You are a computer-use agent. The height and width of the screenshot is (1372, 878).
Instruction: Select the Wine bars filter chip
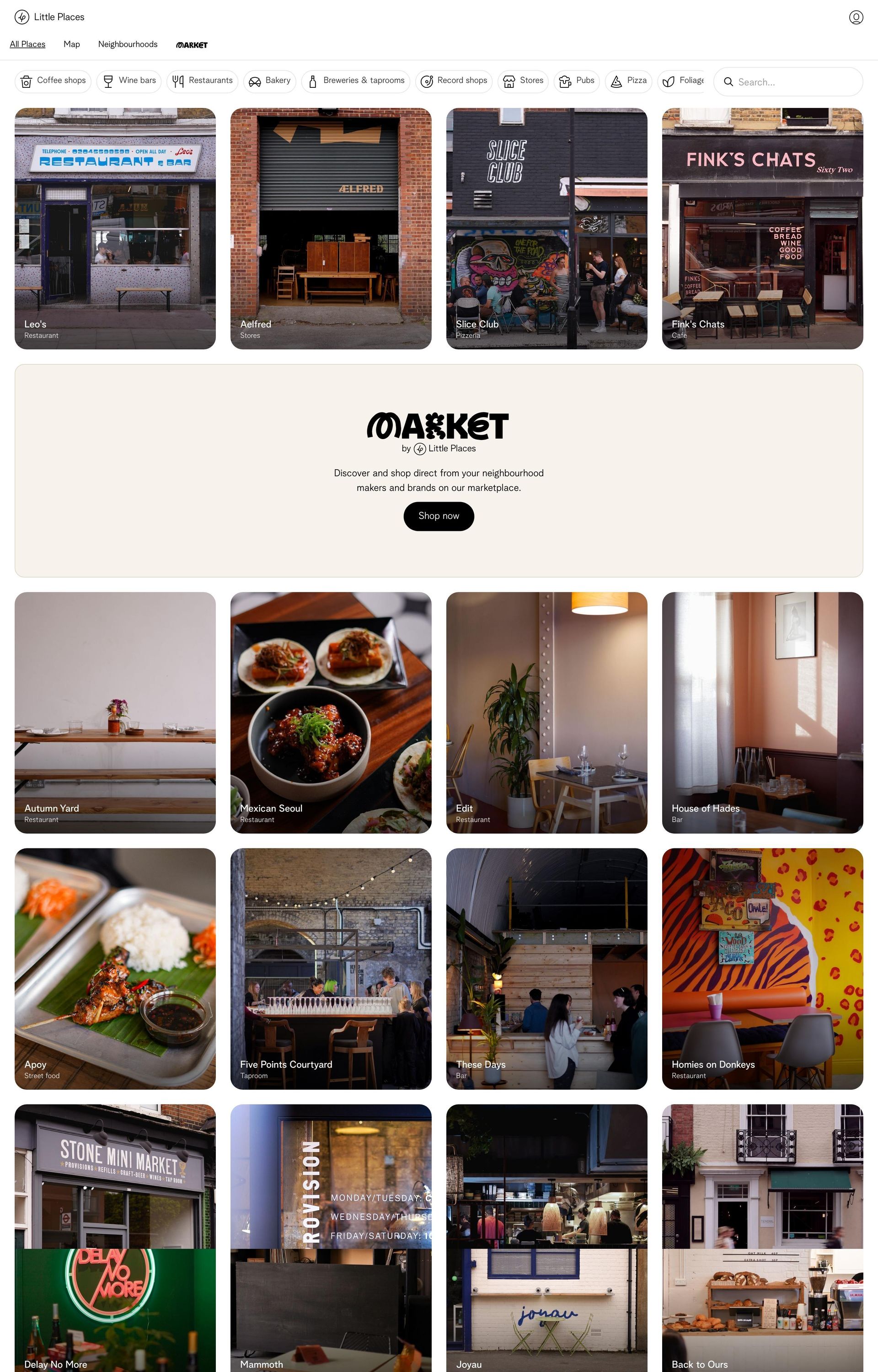coord(129,81)
